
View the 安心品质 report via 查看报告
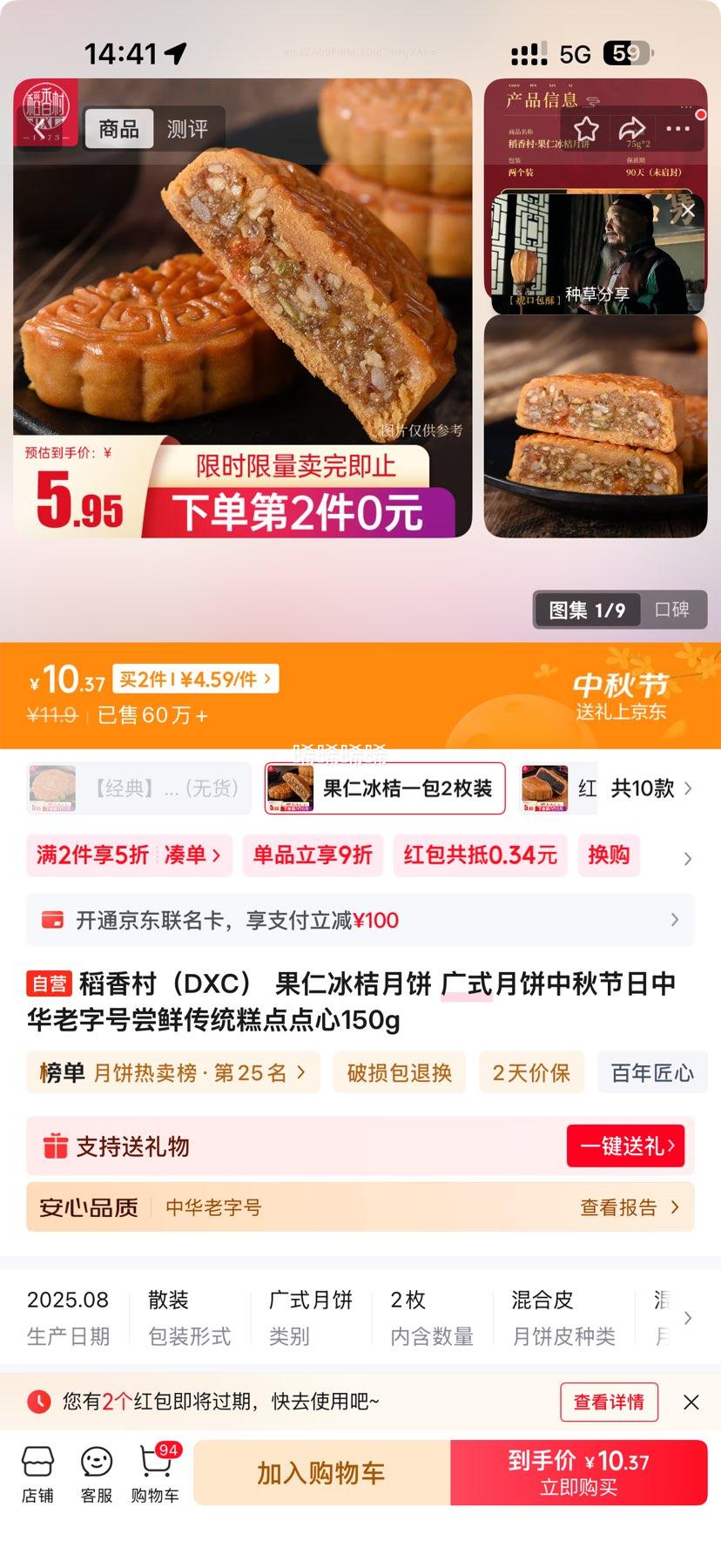pos(629,1207)
